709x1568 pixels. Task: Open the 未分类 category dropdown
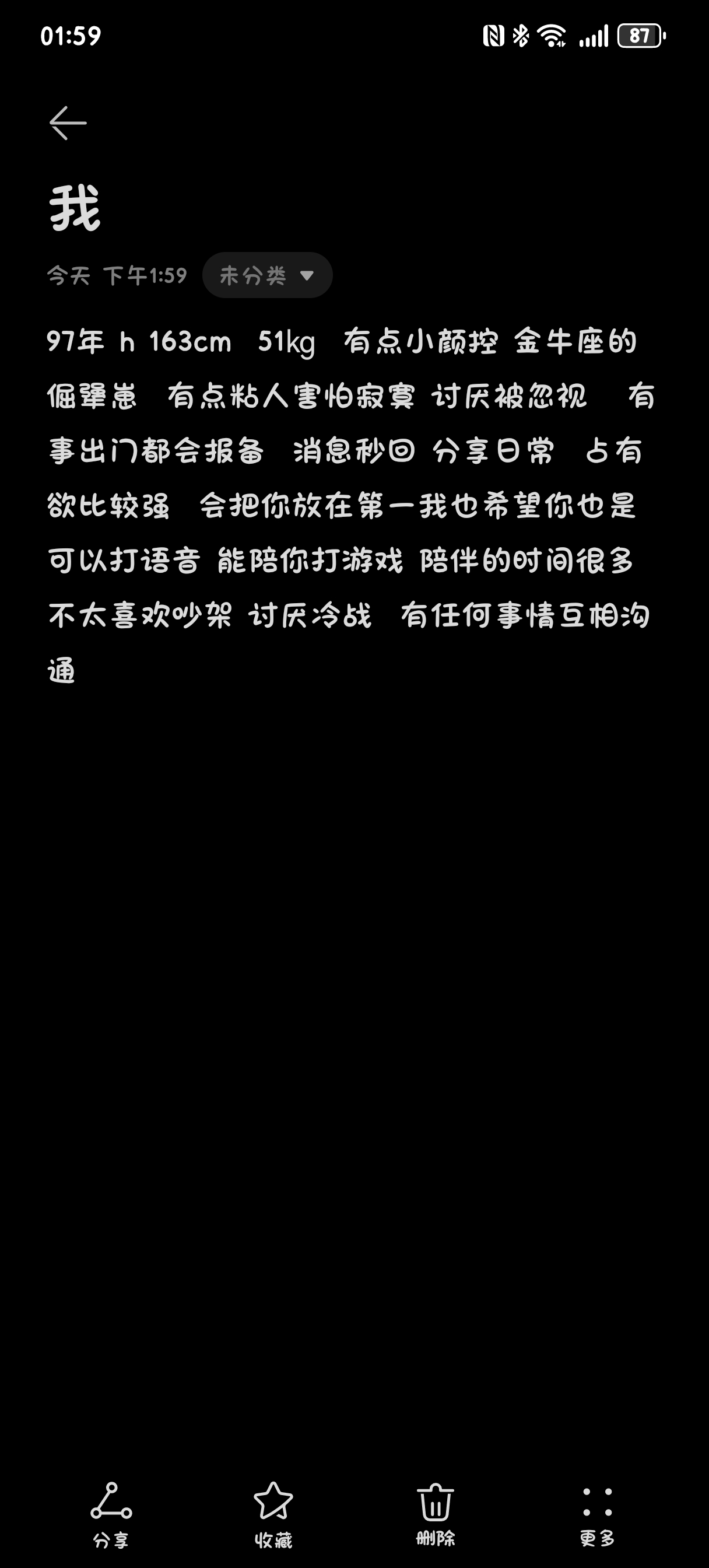tap(267, 275)
